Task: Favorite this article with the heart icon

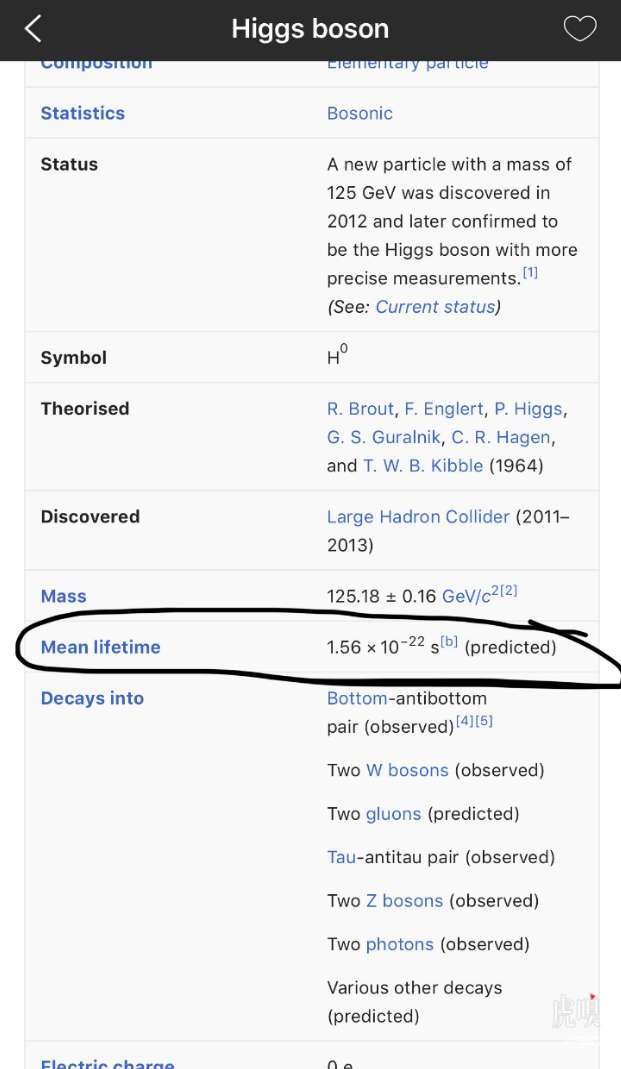Action: click(580, 29)
